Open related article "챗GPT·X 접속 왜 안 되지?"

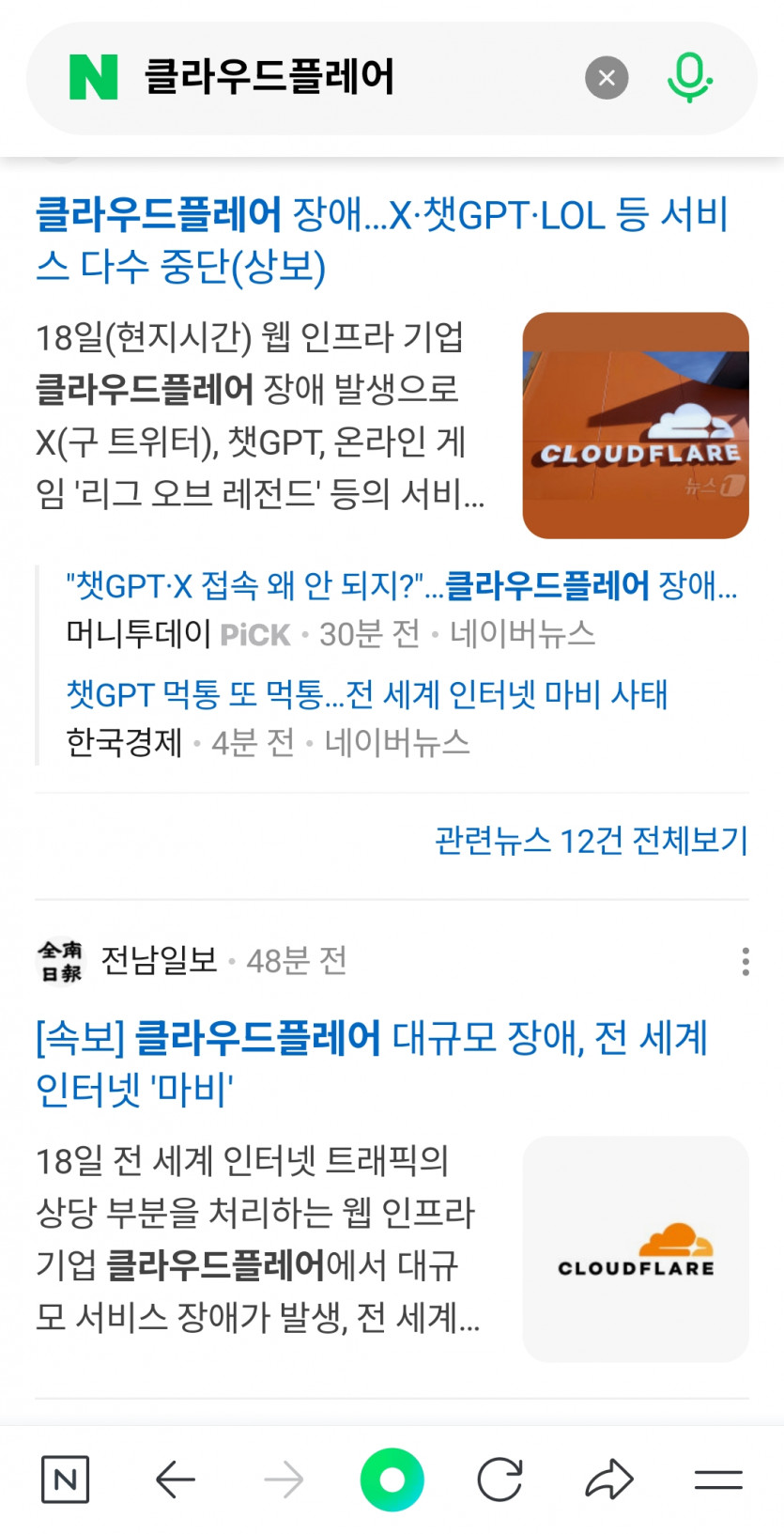point(401,586)
